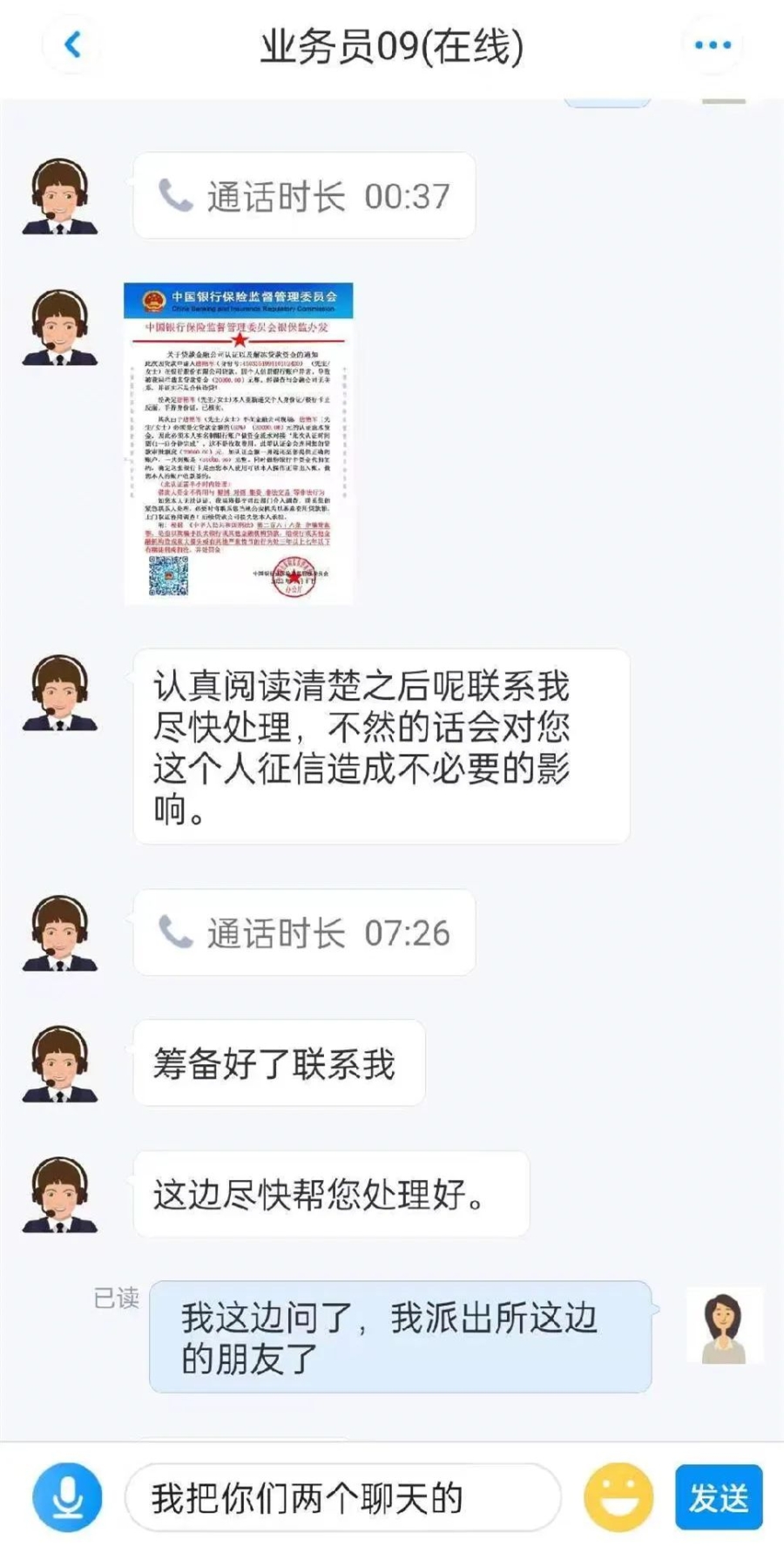This screenshot has width=784, height=1546.
Task: Focus the message text field
Action: coord(342,1497)
